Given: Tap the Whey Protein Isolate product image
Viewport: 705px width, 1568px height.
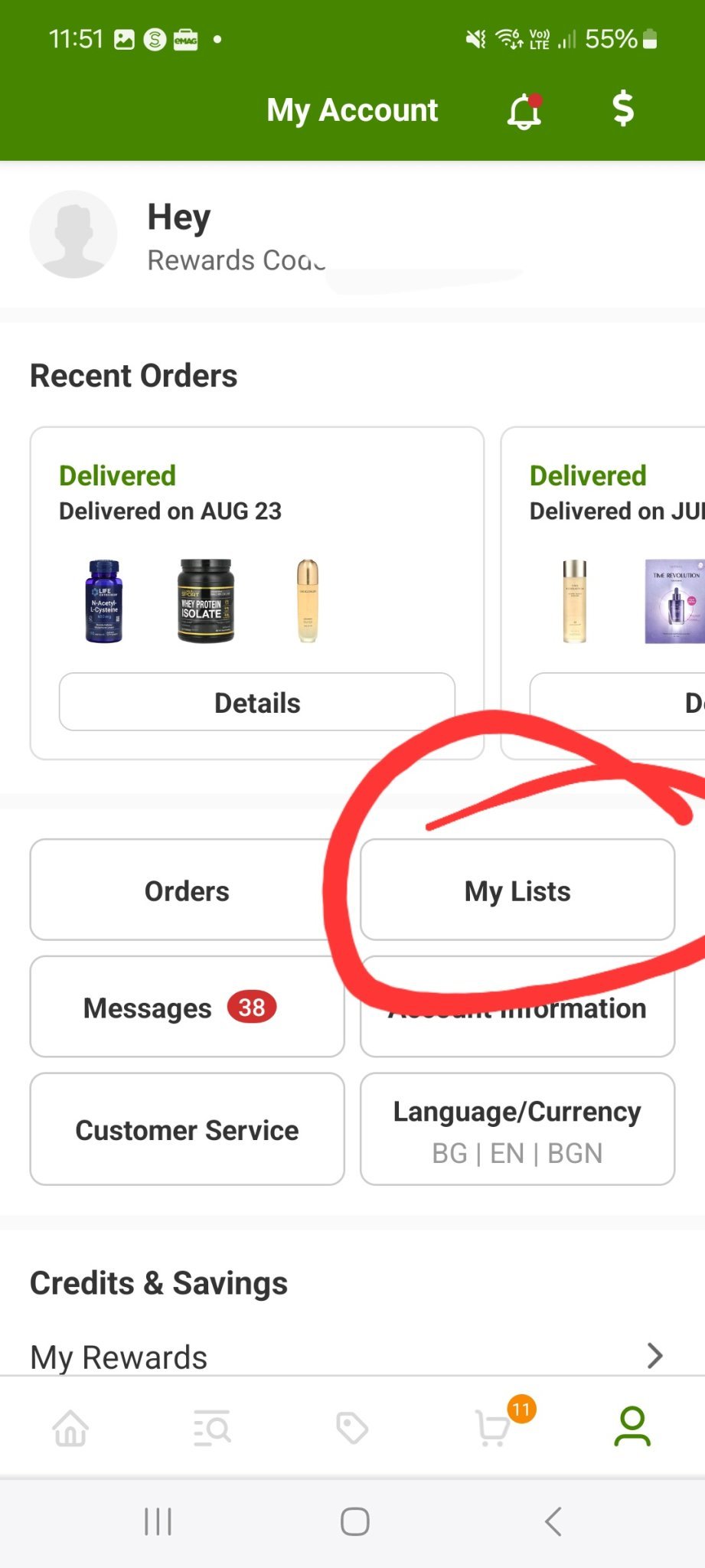Looking at the screenshot, I should [206, 601].
